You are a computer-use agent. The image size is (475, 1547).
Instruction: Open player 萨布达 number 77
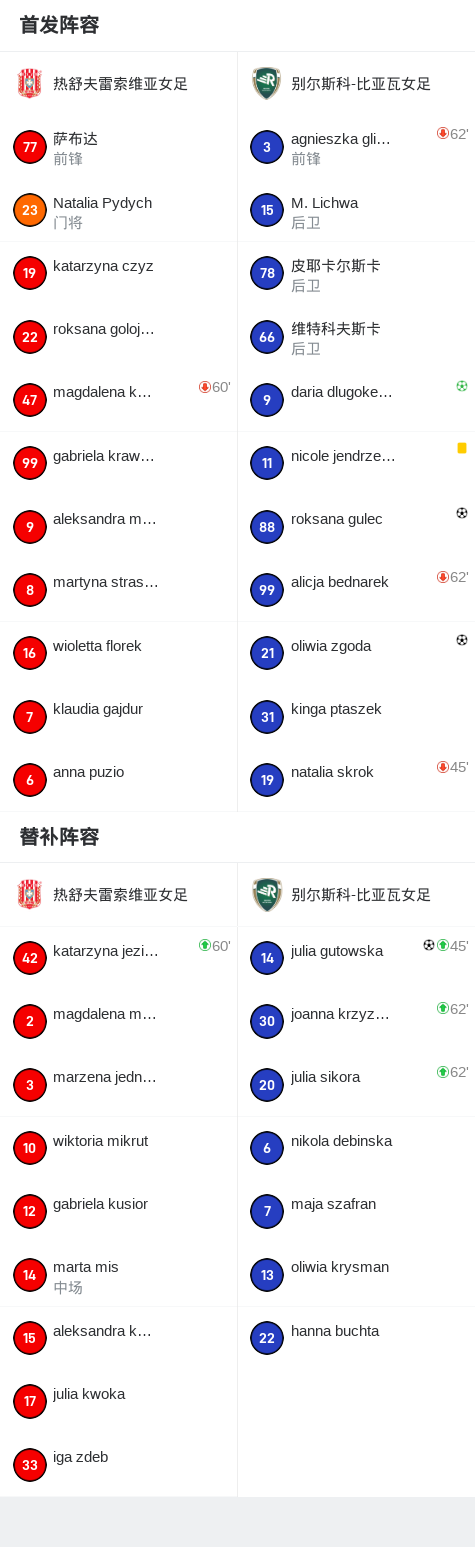[118, 147]
